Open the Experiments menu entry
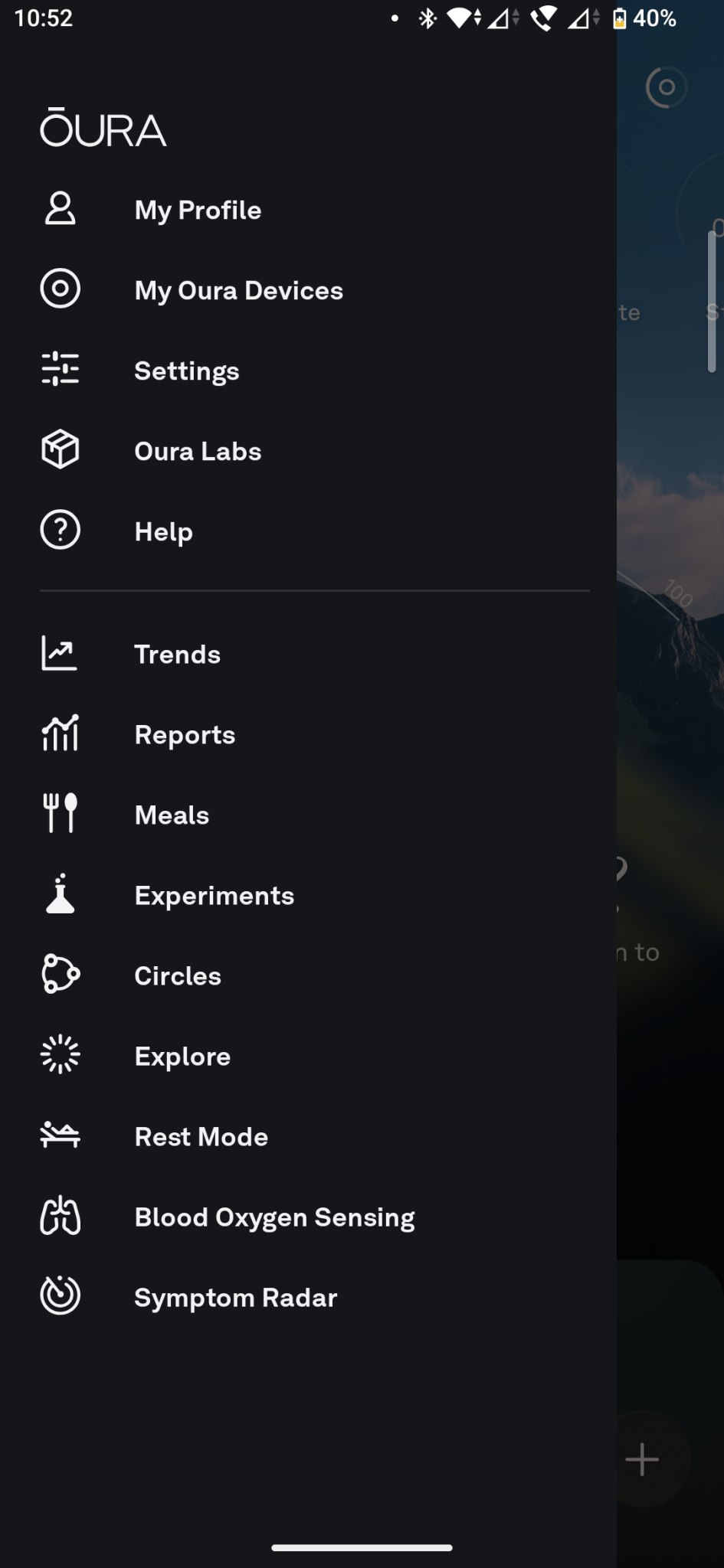Image resolution: width=724 pixels, height=1568 pixels. [214, 894]
